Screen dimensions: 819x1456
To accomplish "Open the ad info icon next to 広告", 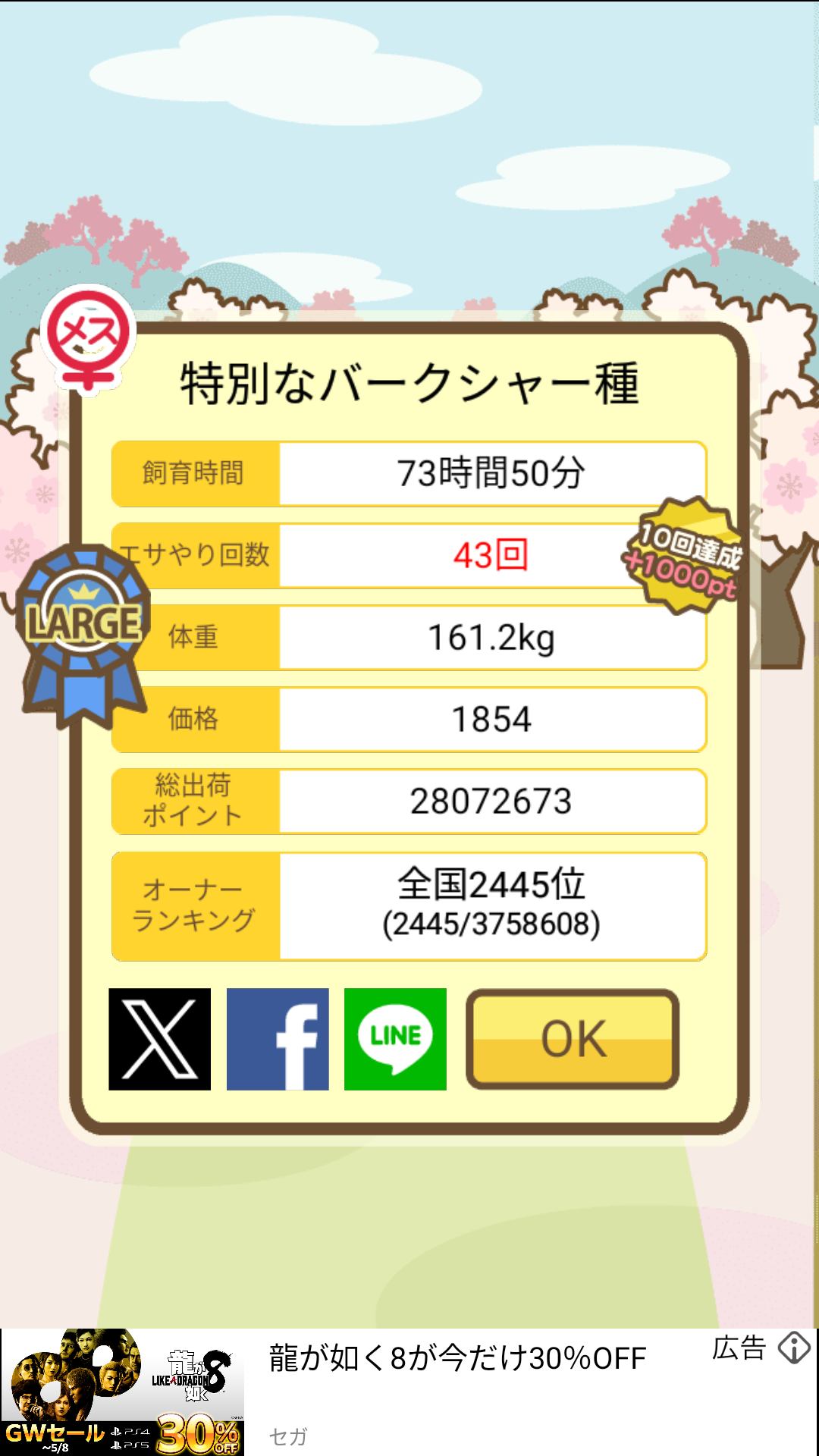I will pyautogui.click(x=794, y=1348).
